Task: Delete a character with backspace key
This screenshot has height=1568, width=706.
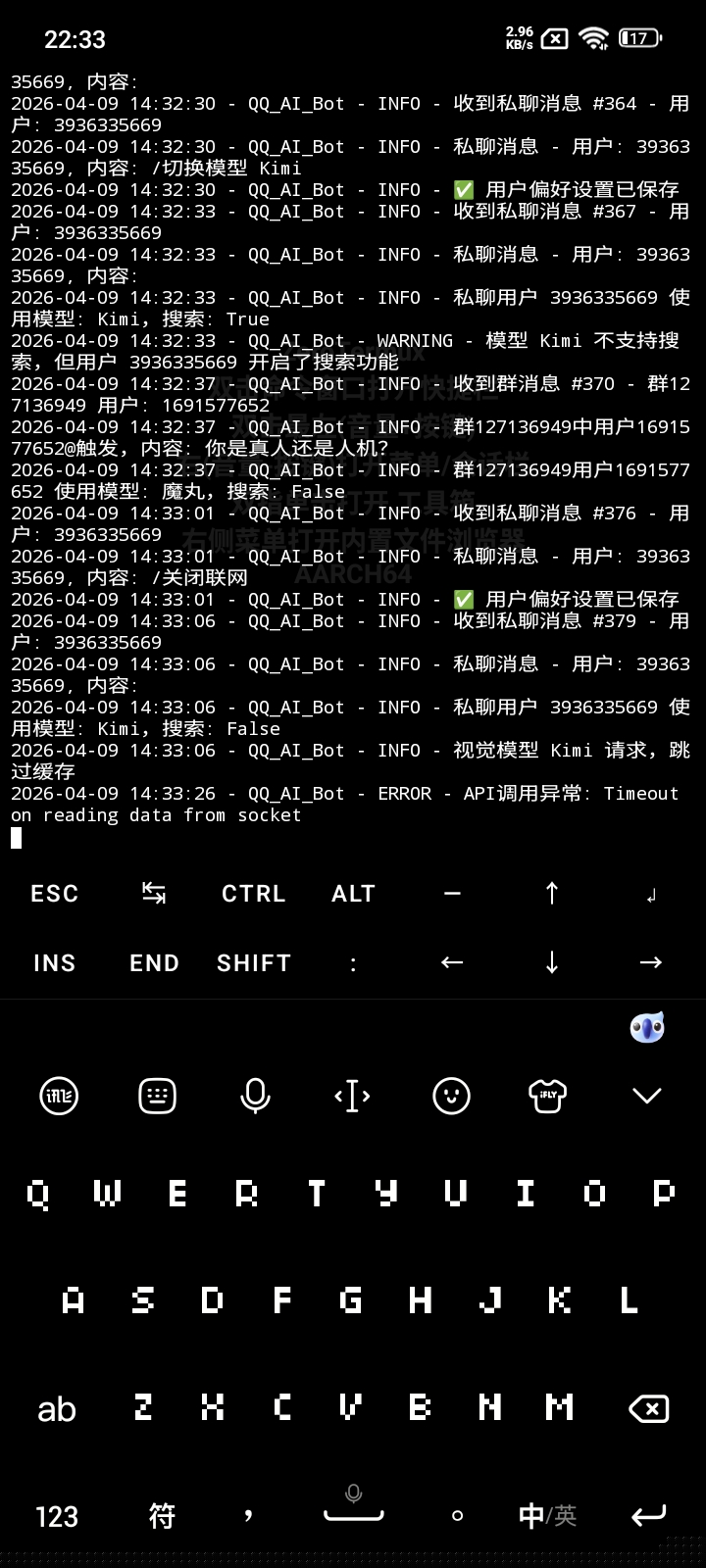Action: coord(648,1409)
